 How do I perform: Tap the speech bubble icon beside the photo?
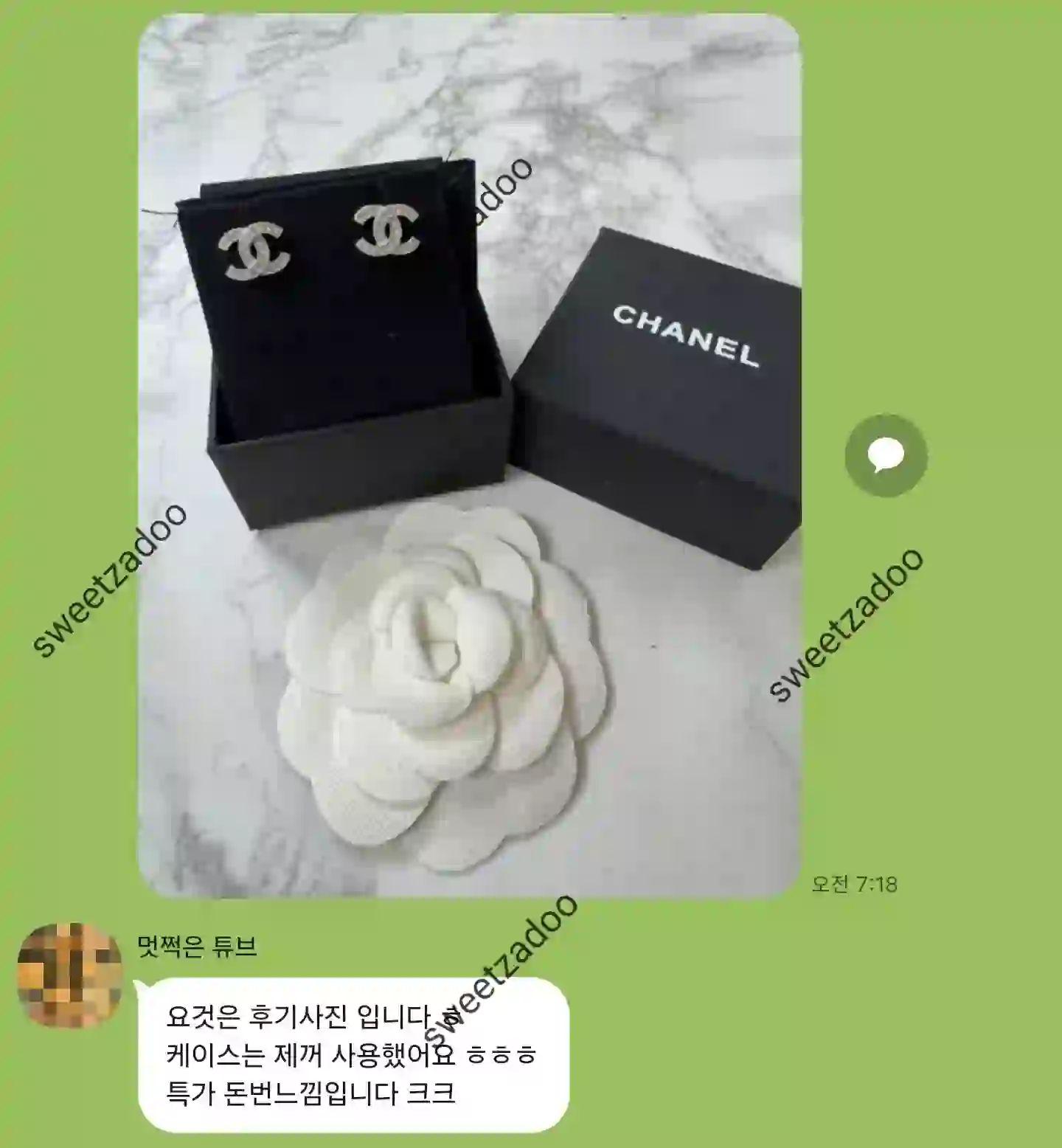point(886,455)
